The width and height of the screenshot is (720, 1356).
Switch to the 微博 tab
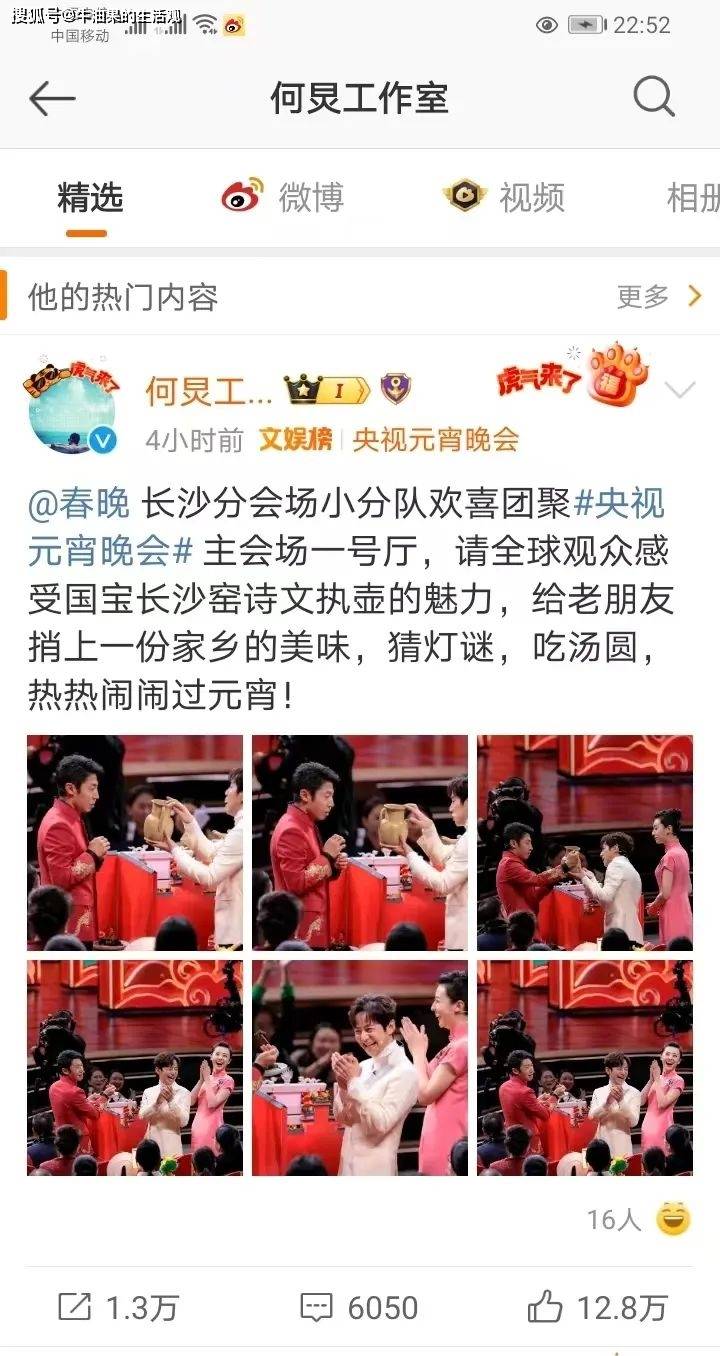click(x=284, y=198)
